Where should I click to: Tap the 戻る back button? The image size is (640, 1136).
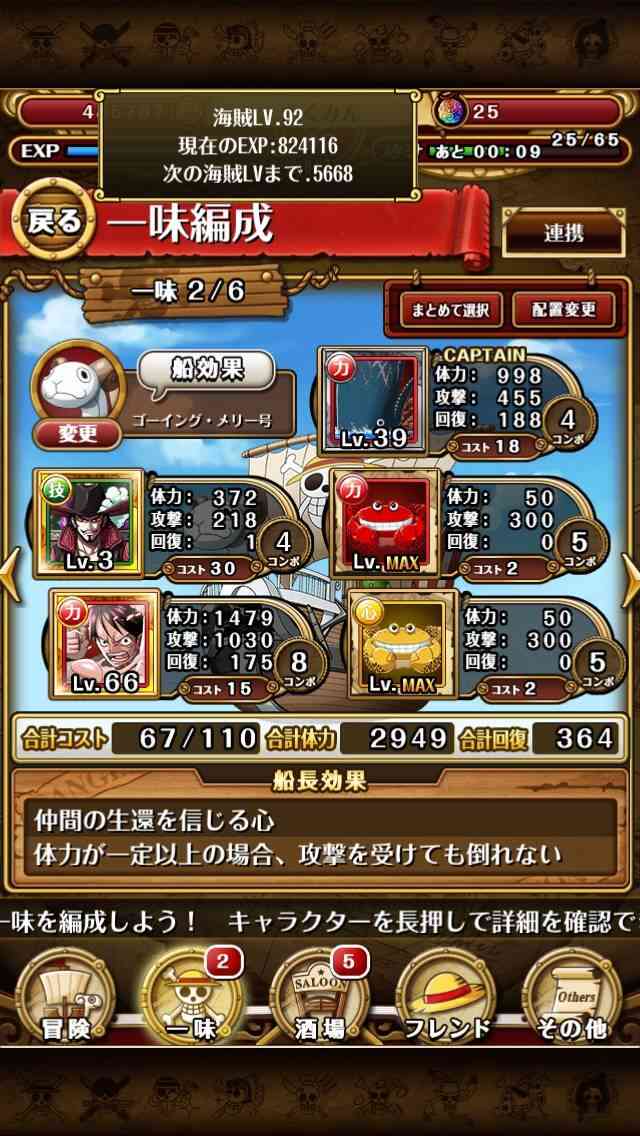(54, 220)
